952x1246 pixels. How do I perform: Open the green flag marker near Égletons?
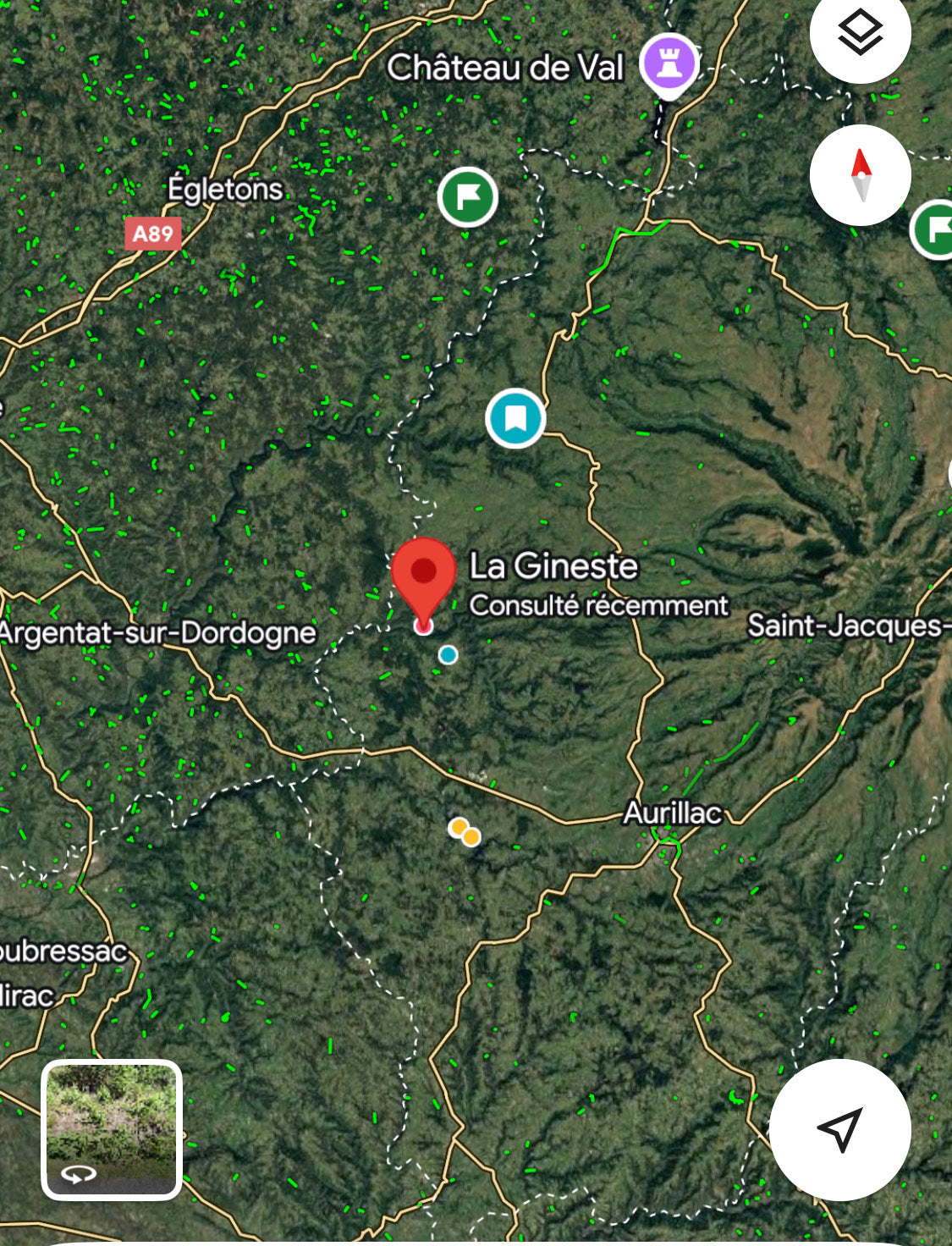(x=467, y=197)
